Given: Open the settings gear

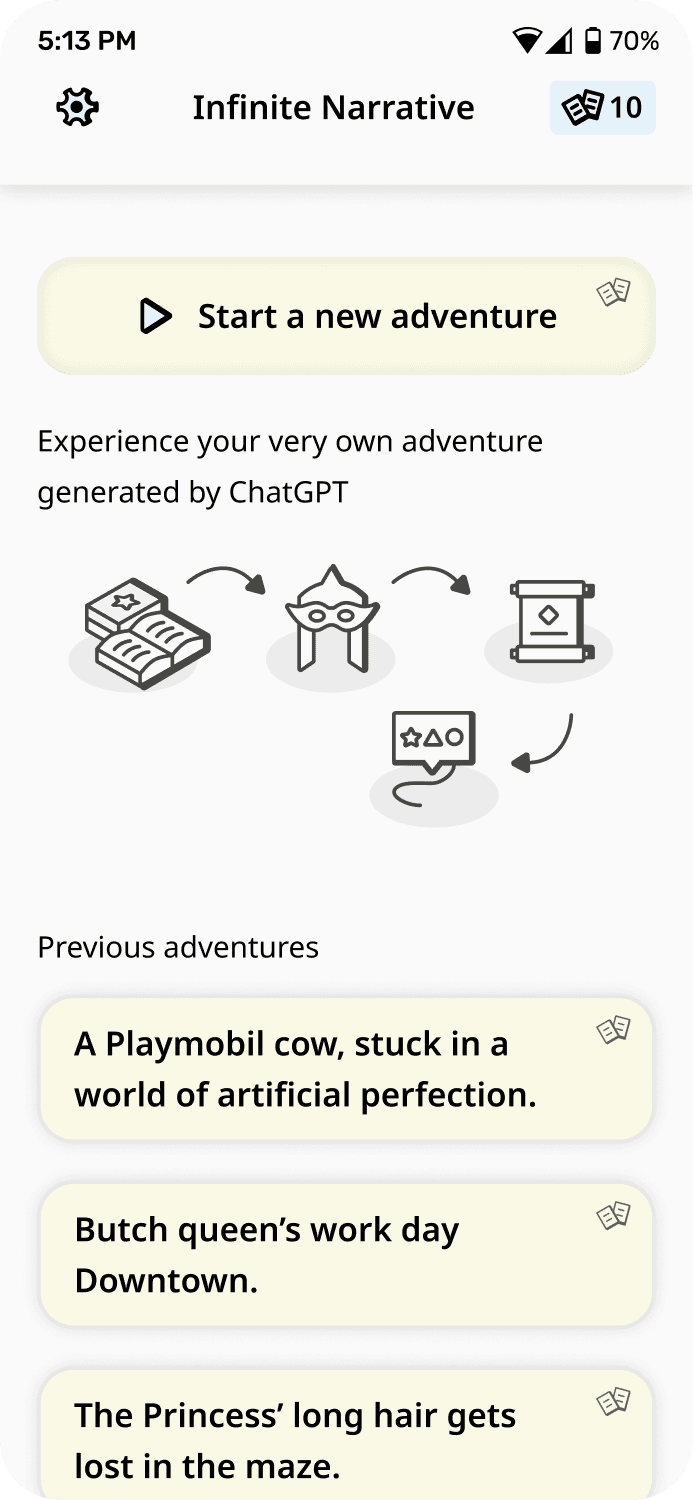Looking at the screenshot, I should [x=77, y=107].
